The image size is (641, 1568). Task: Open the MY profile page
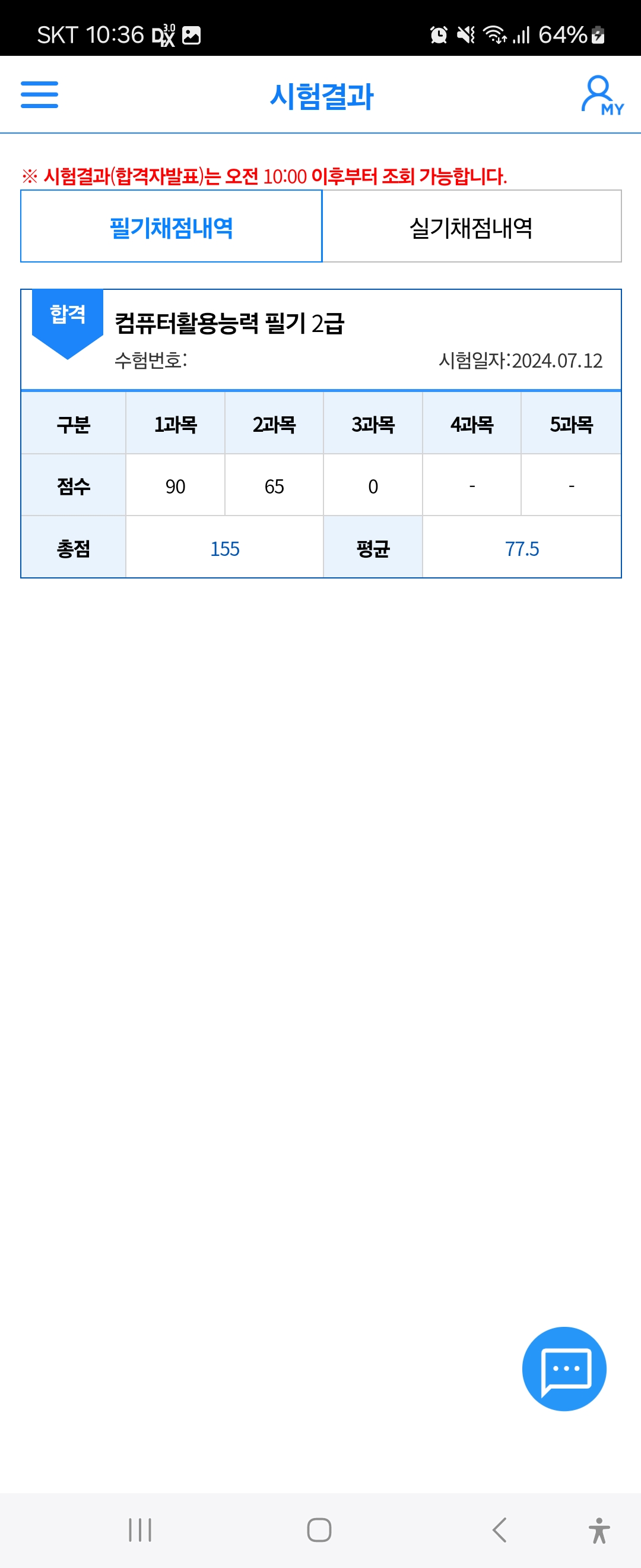pyautogui.click(x=601, y=96)
